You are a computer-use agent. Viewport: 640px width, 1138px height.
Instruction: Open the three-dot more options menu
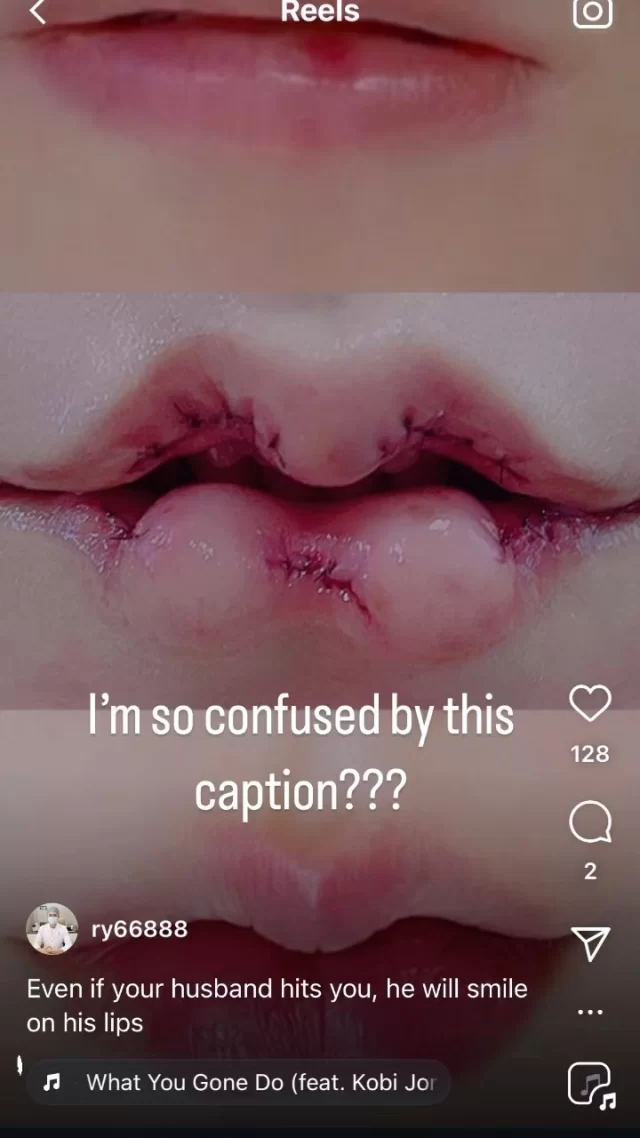[590, 1012]
